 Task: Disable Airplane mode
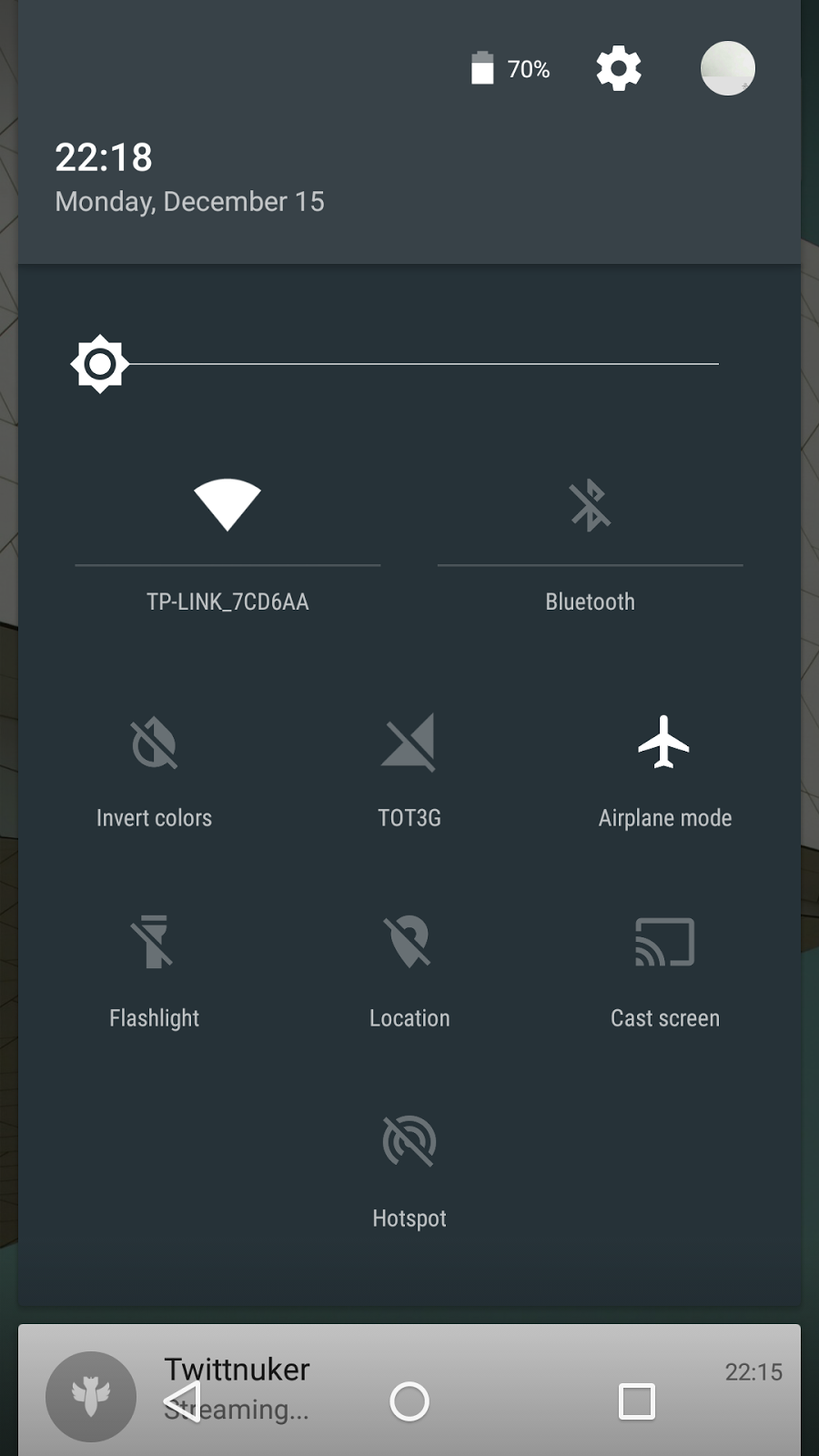[664, 744]
